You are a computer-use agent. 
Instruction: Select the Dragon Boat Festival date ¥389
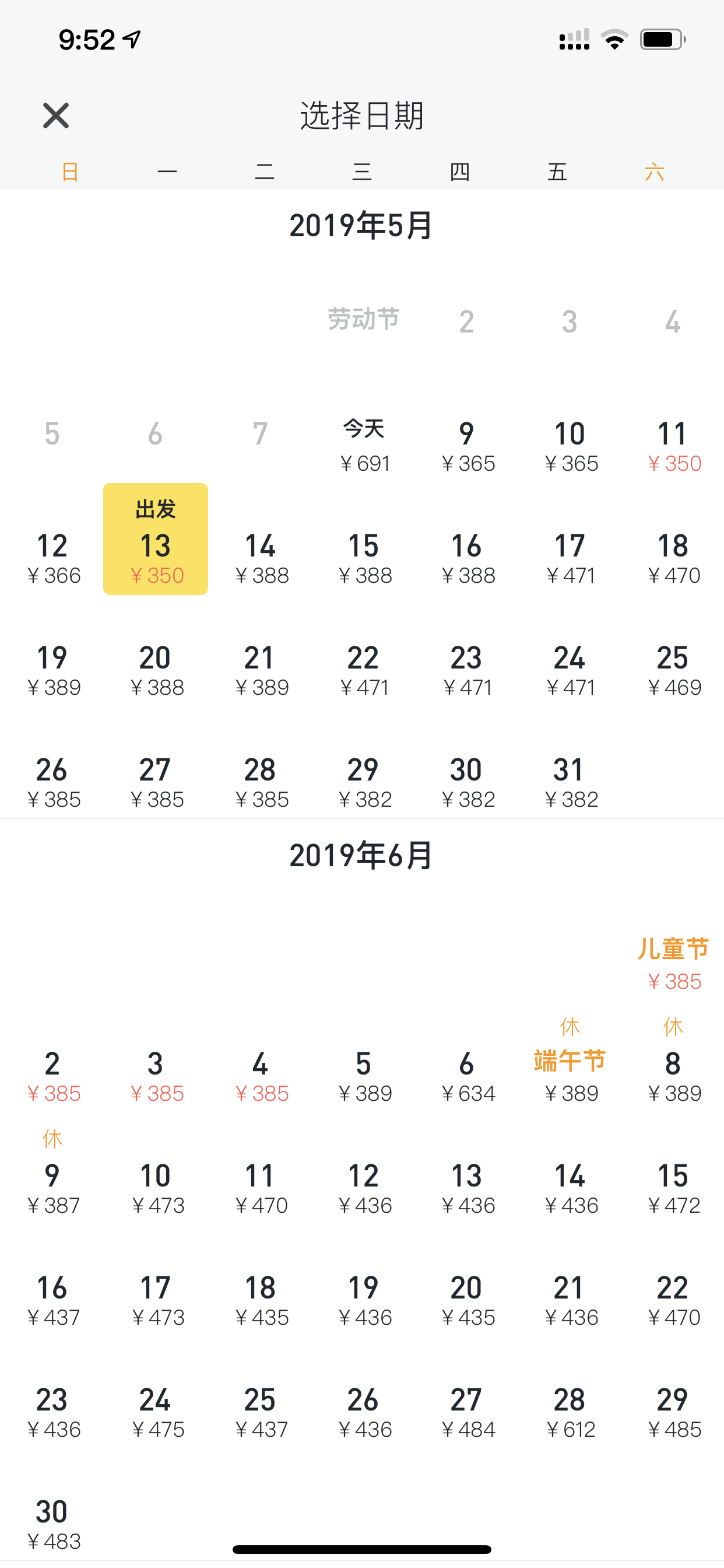(x=570, y=1062)
